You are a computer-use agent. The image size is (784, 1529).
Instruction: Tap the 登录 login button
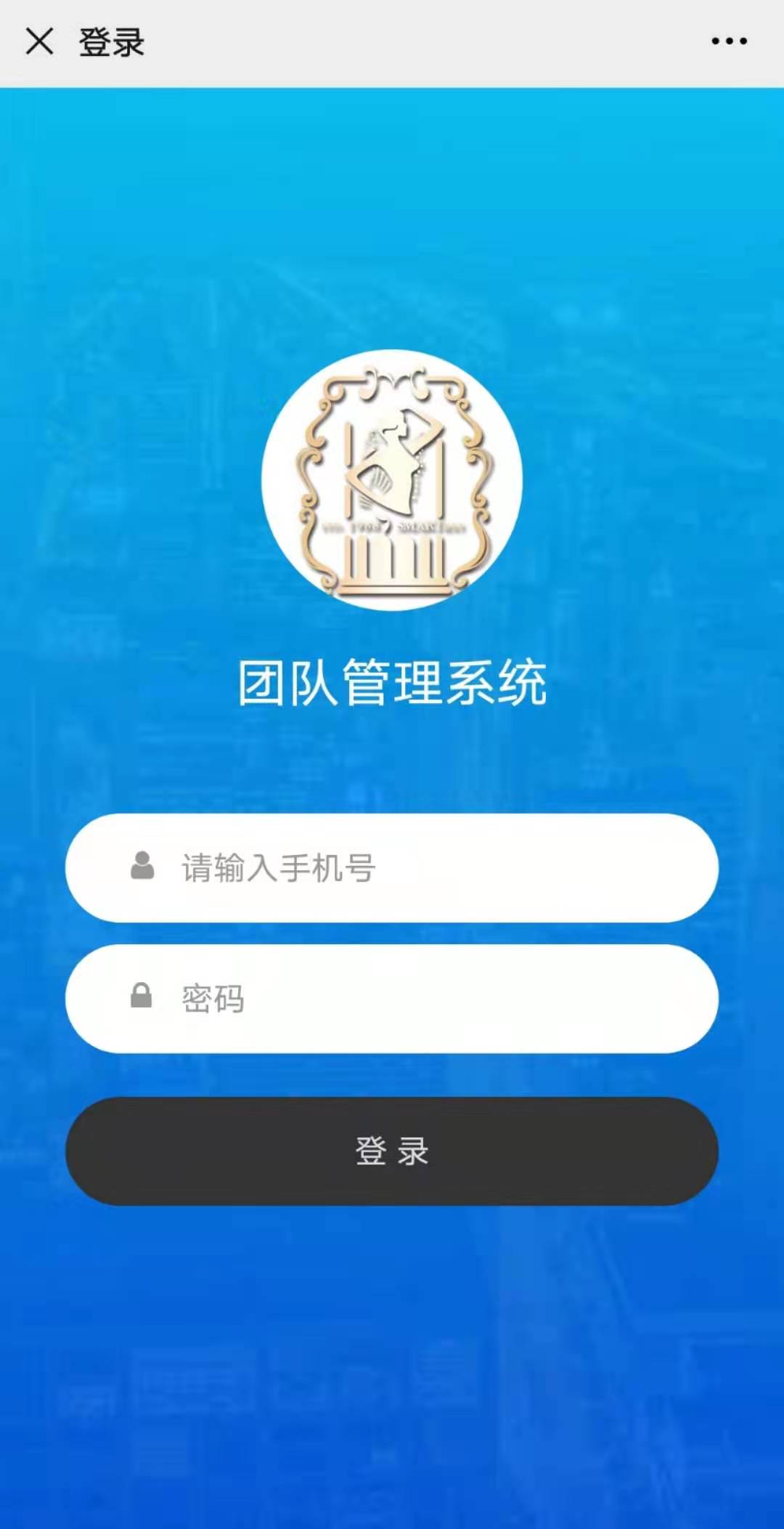point(392,1151)
